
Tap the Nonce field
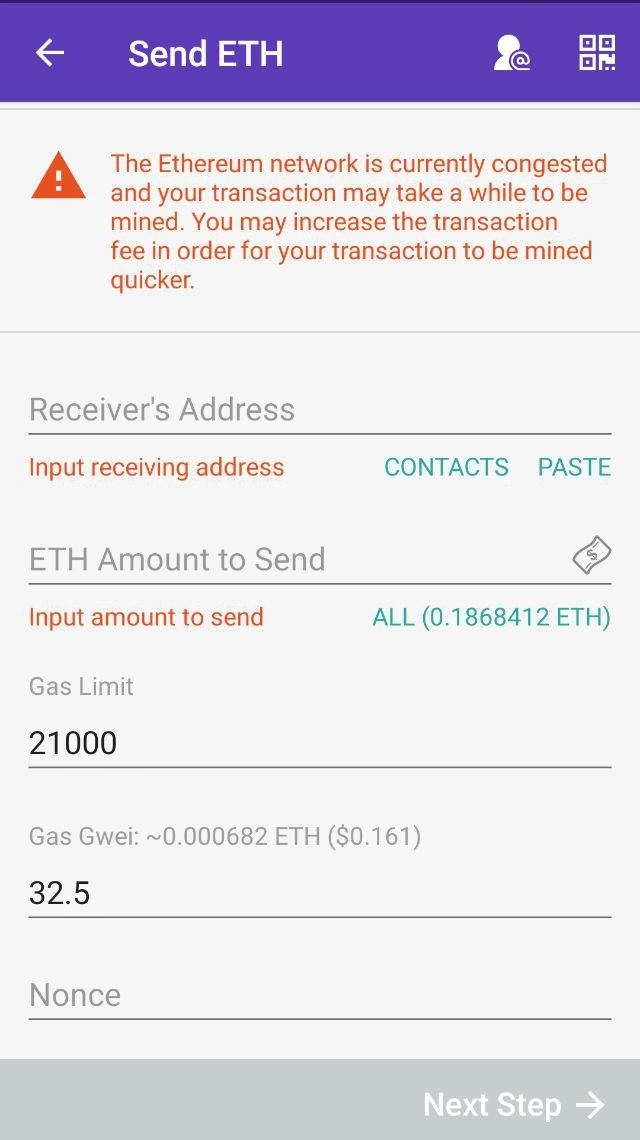point(320,995)
